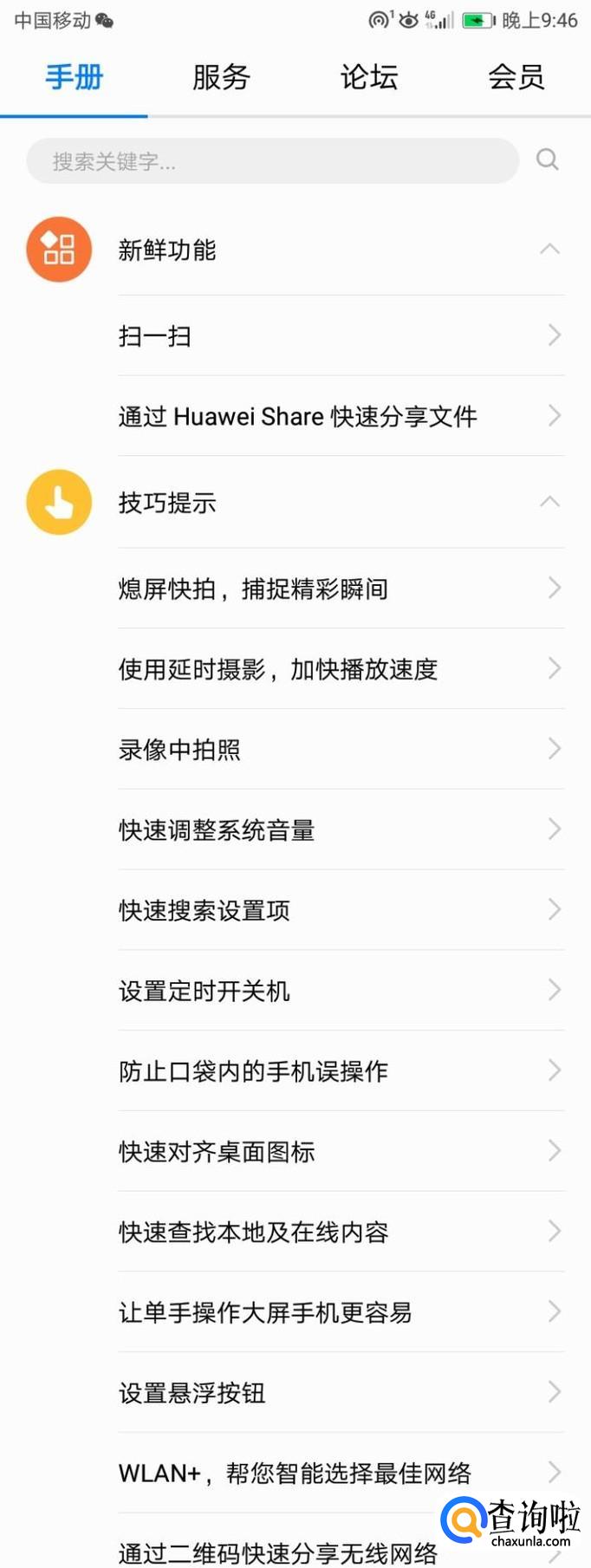This screenshot has height=1568, width=591.
Task: Focus the 搜索关键字 search field
Action: [x=272, y=161]
